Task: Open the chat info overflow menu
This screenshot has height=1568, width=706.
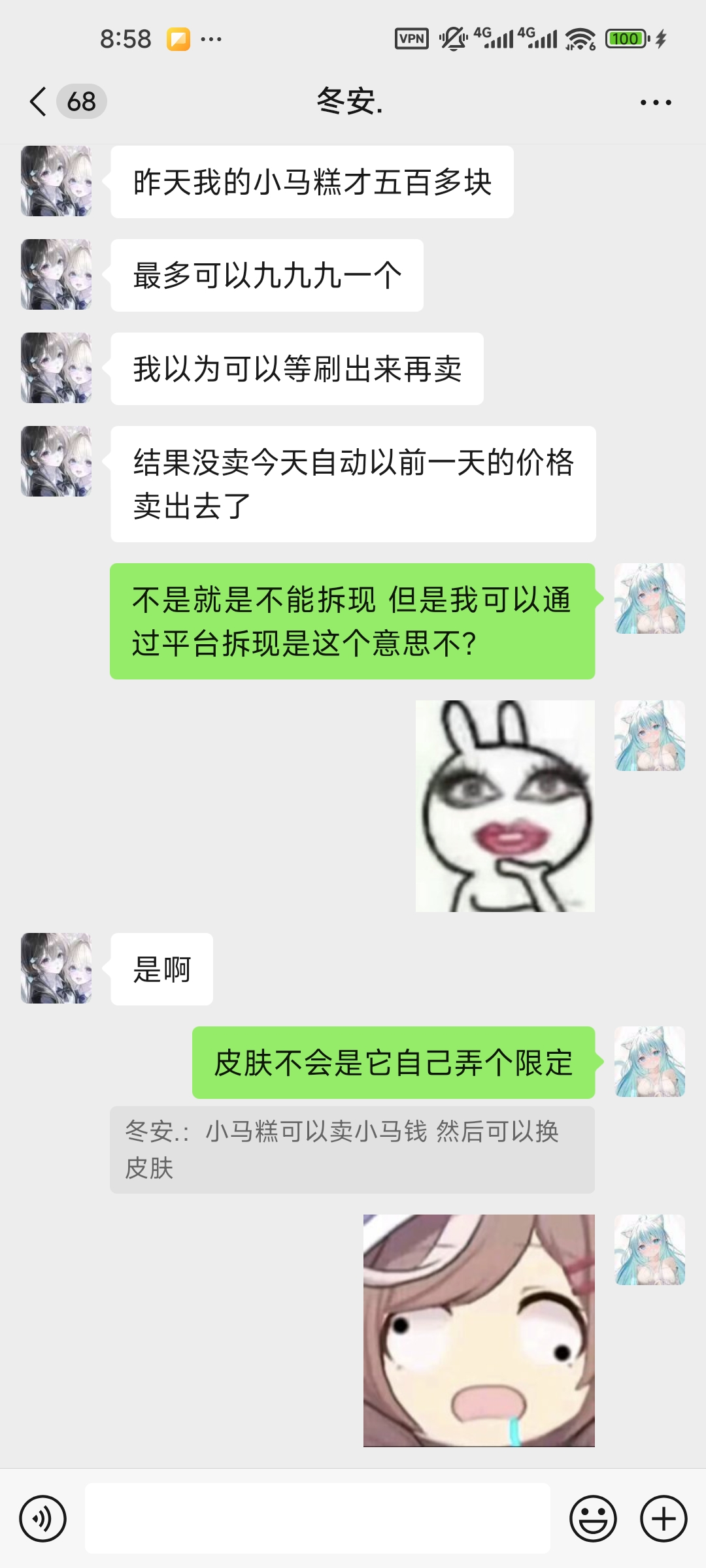Action: tap(656, 103)
